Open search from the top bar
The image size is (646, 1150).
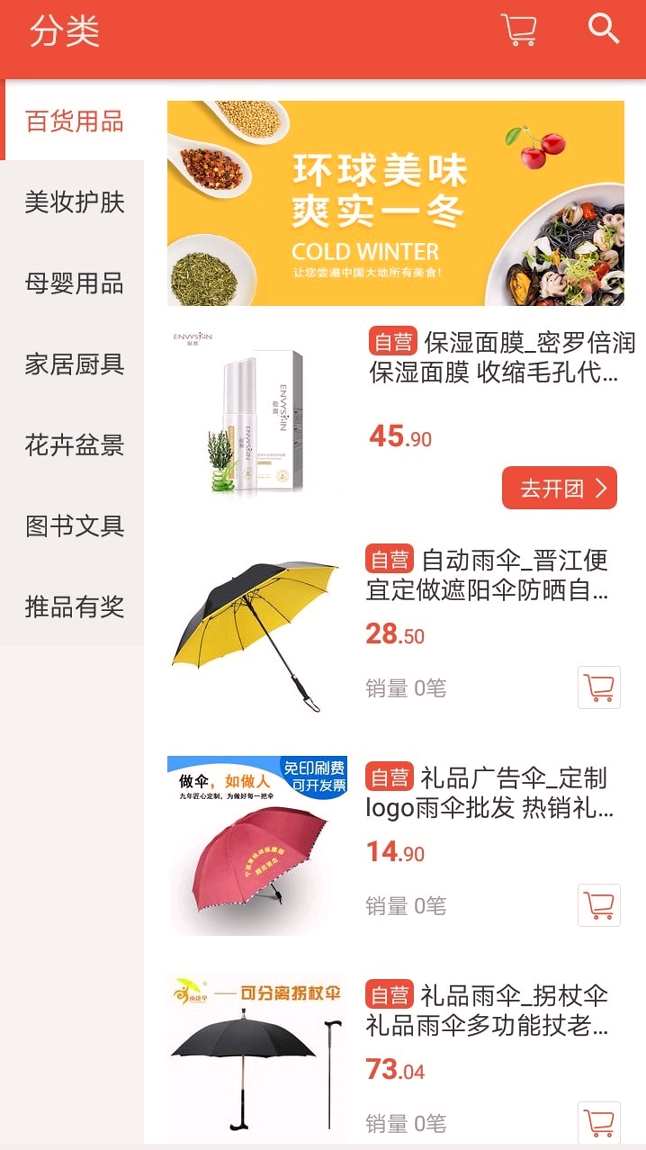click(604, 29)
